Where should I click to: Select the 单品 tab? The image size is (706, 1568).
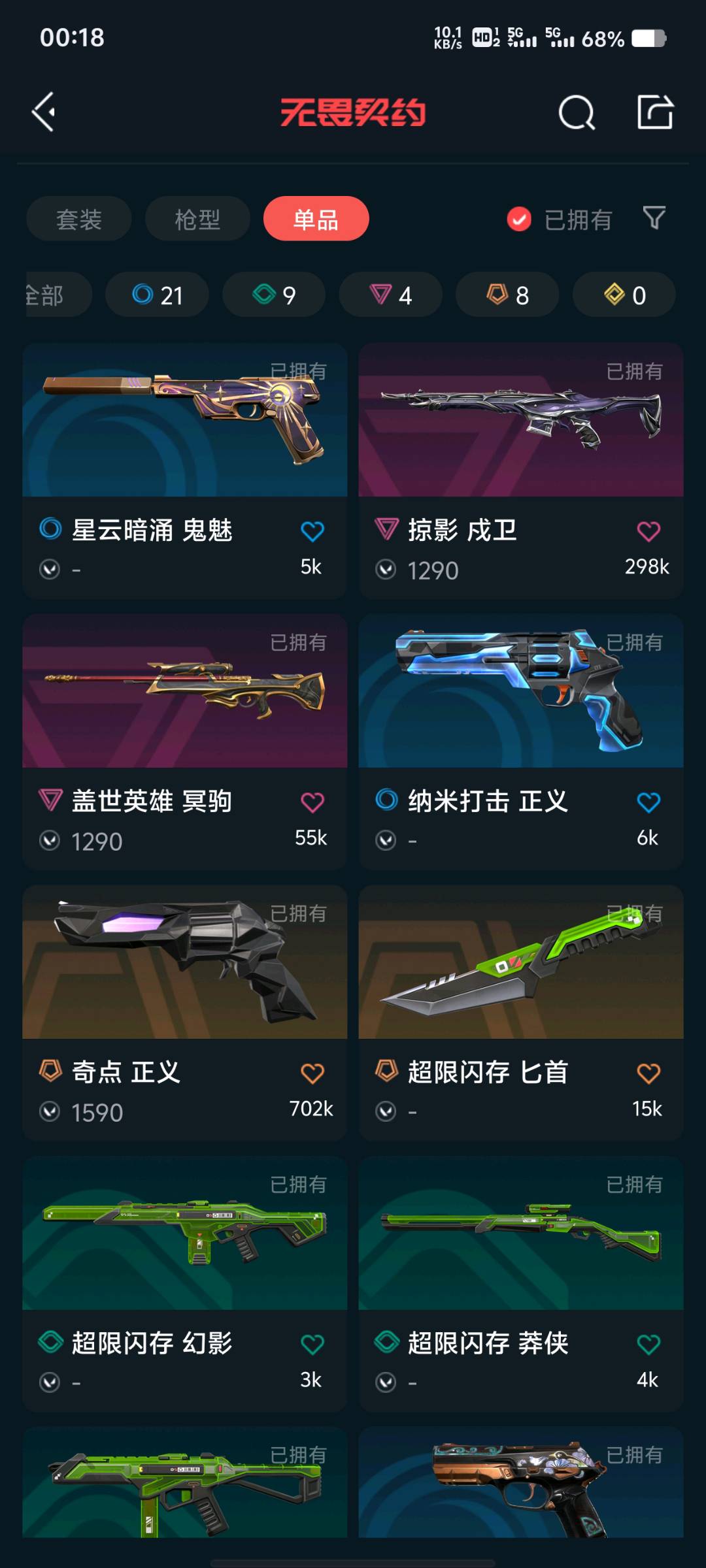(316, 219)
